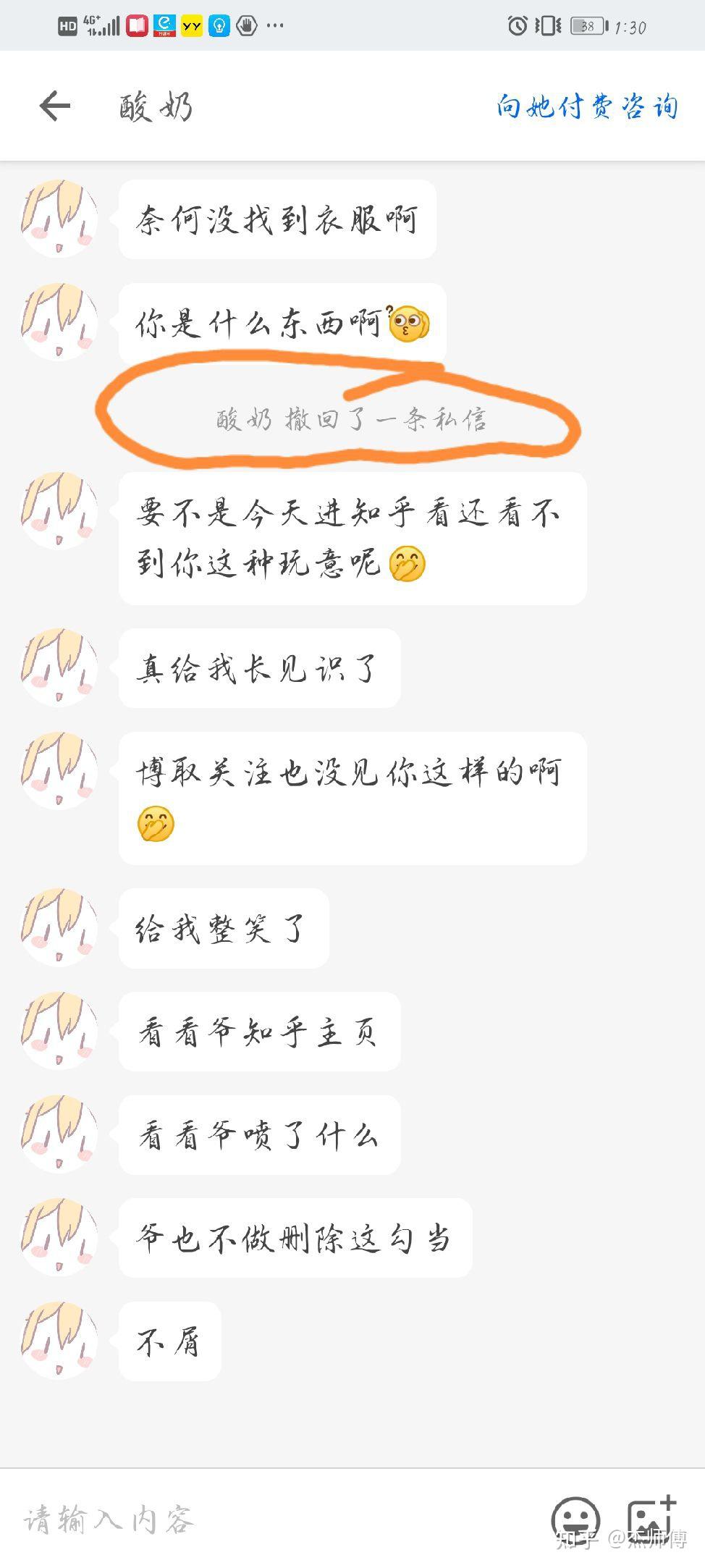Open 向她付费咨询 paid consultation link
Viewport: 705px width, 1568px height.
pyautogui.click(x=587, y=106)
